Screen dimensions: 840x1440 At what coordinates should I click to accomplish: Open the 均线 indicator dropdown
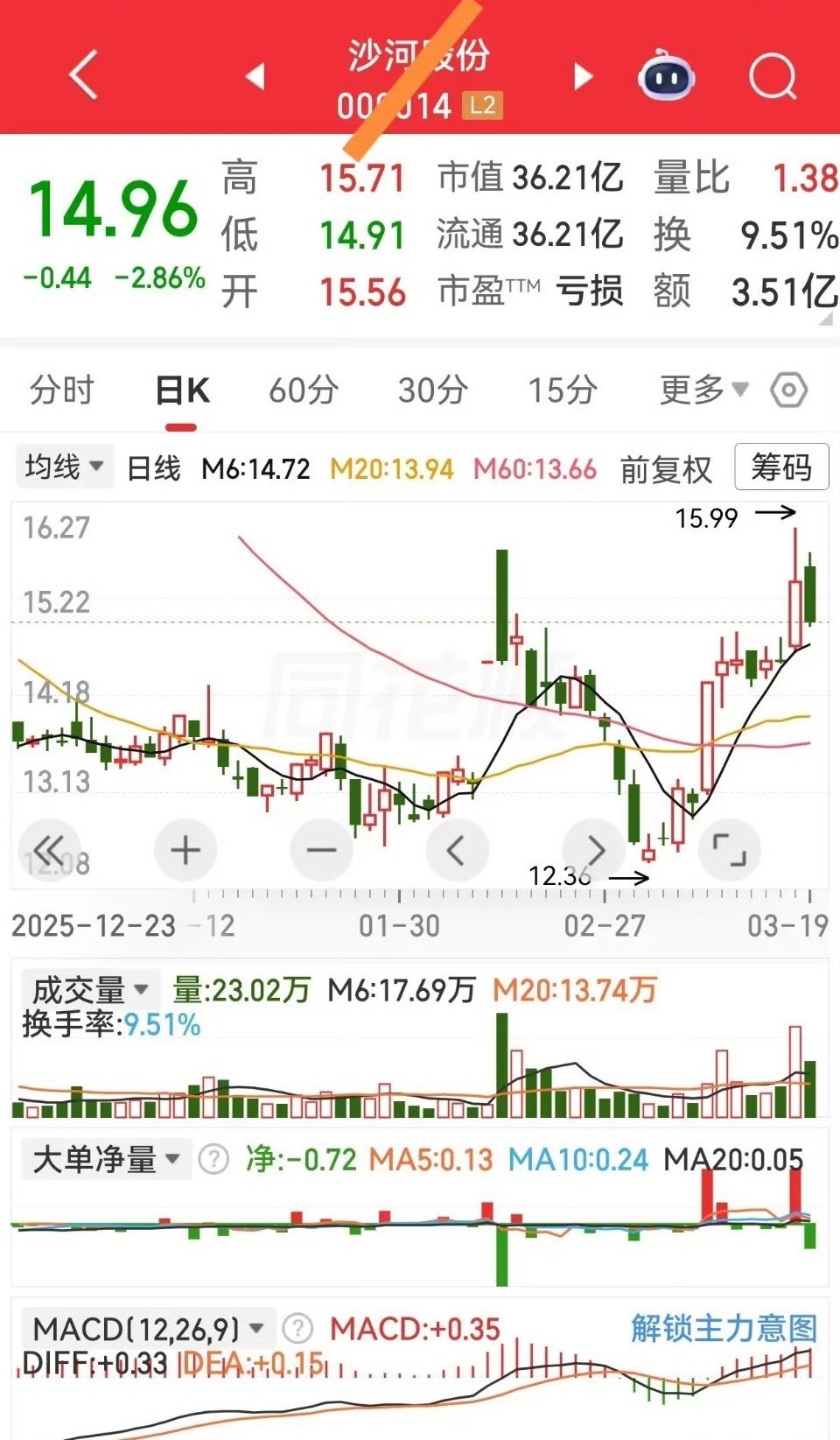(x=64, y=467)
